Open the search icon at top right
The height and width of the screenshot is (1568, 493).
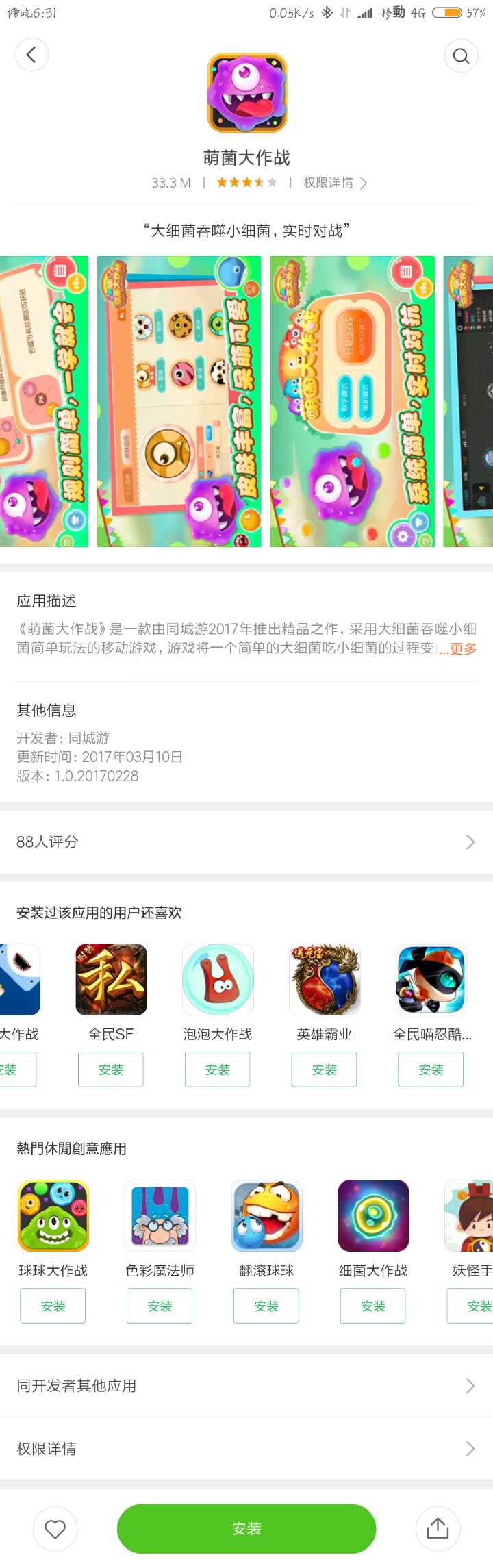tap(461, 55)
